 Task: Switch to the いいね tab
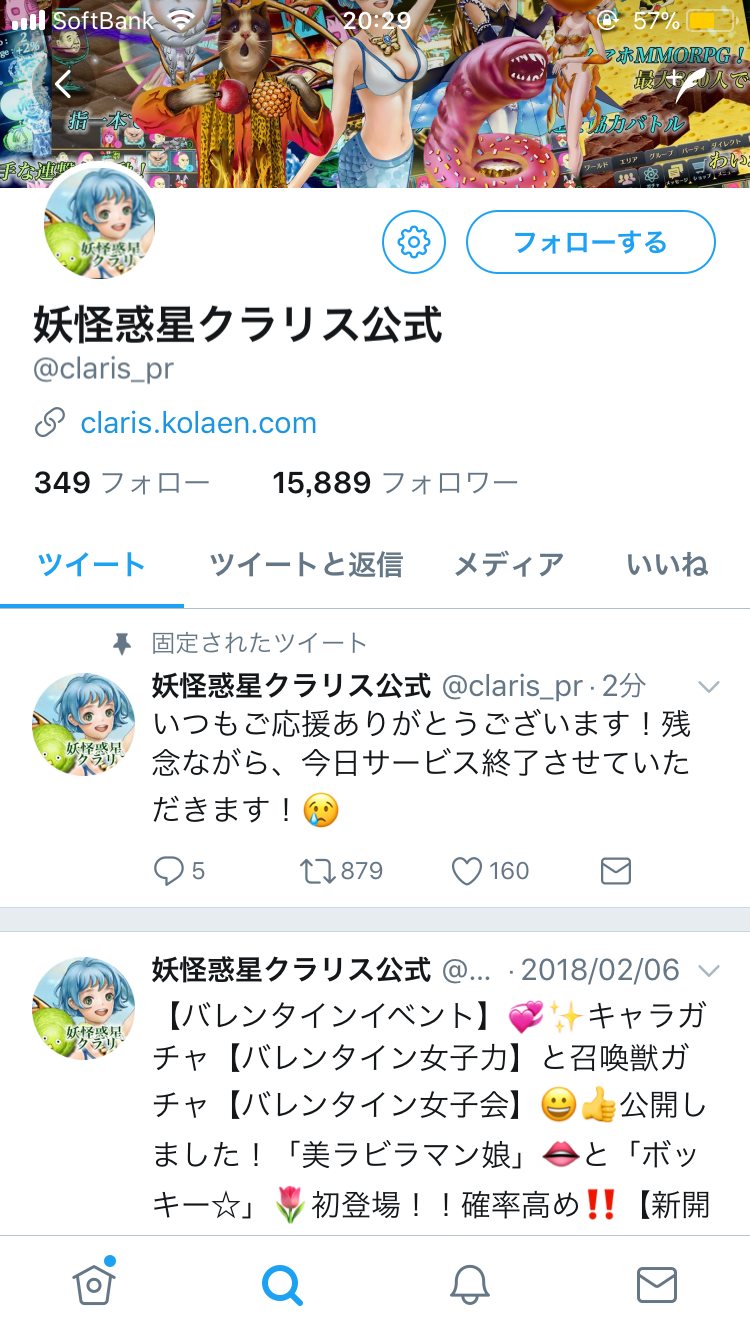(x=667, y=565)
